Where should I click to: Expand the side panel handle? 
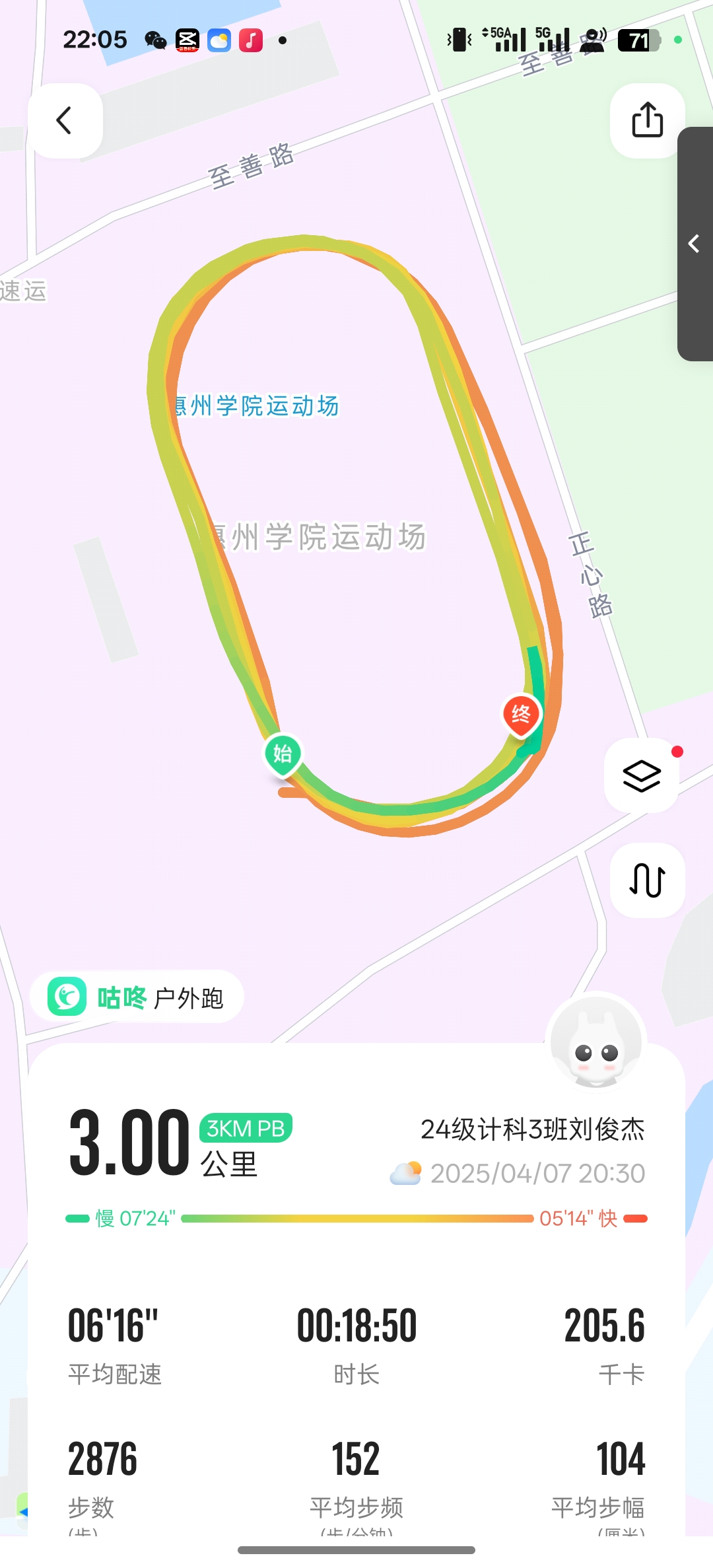click(x=695, y=244)
